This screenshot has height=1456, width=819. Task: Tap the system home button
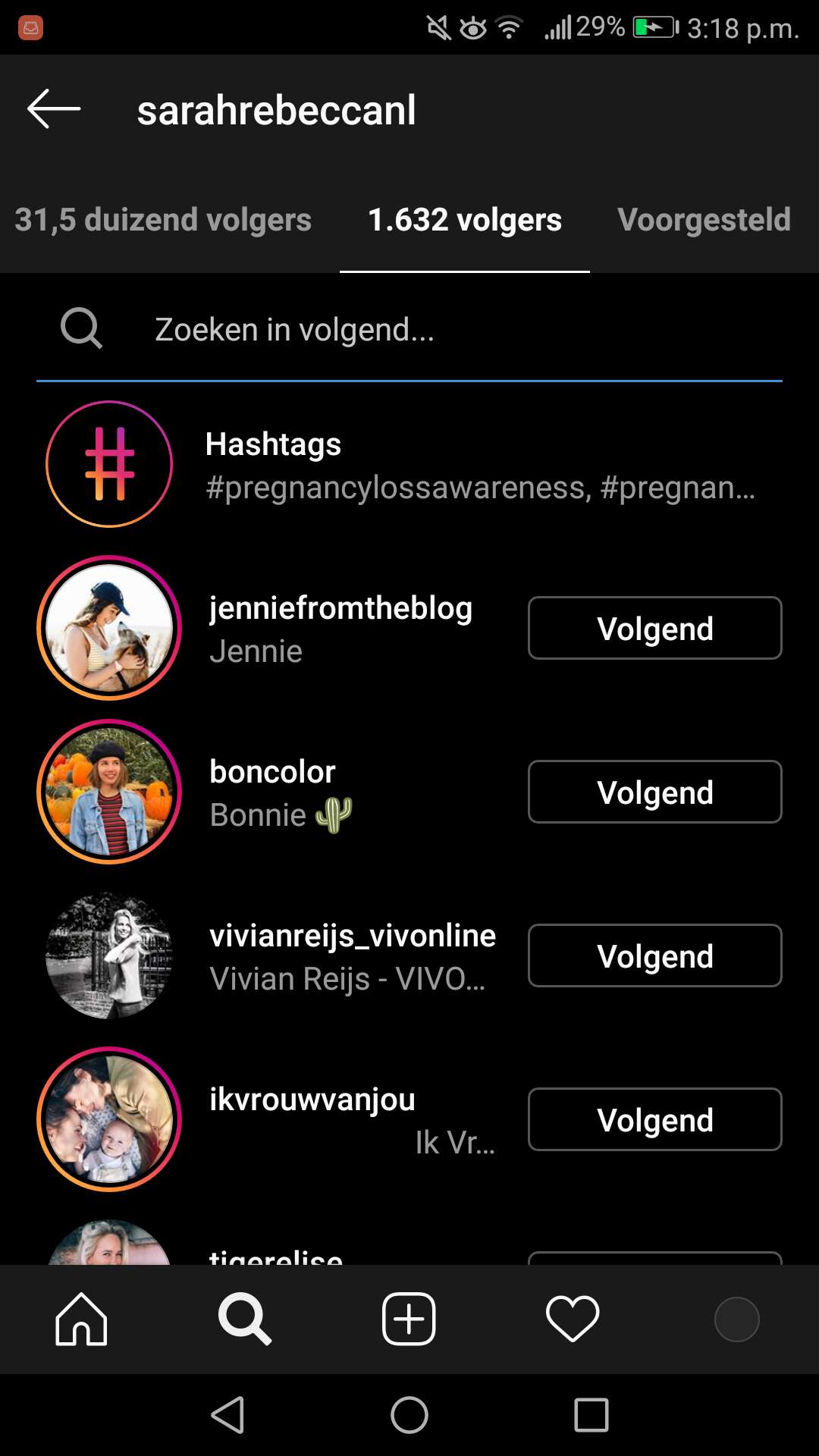tap(409, 1415)
